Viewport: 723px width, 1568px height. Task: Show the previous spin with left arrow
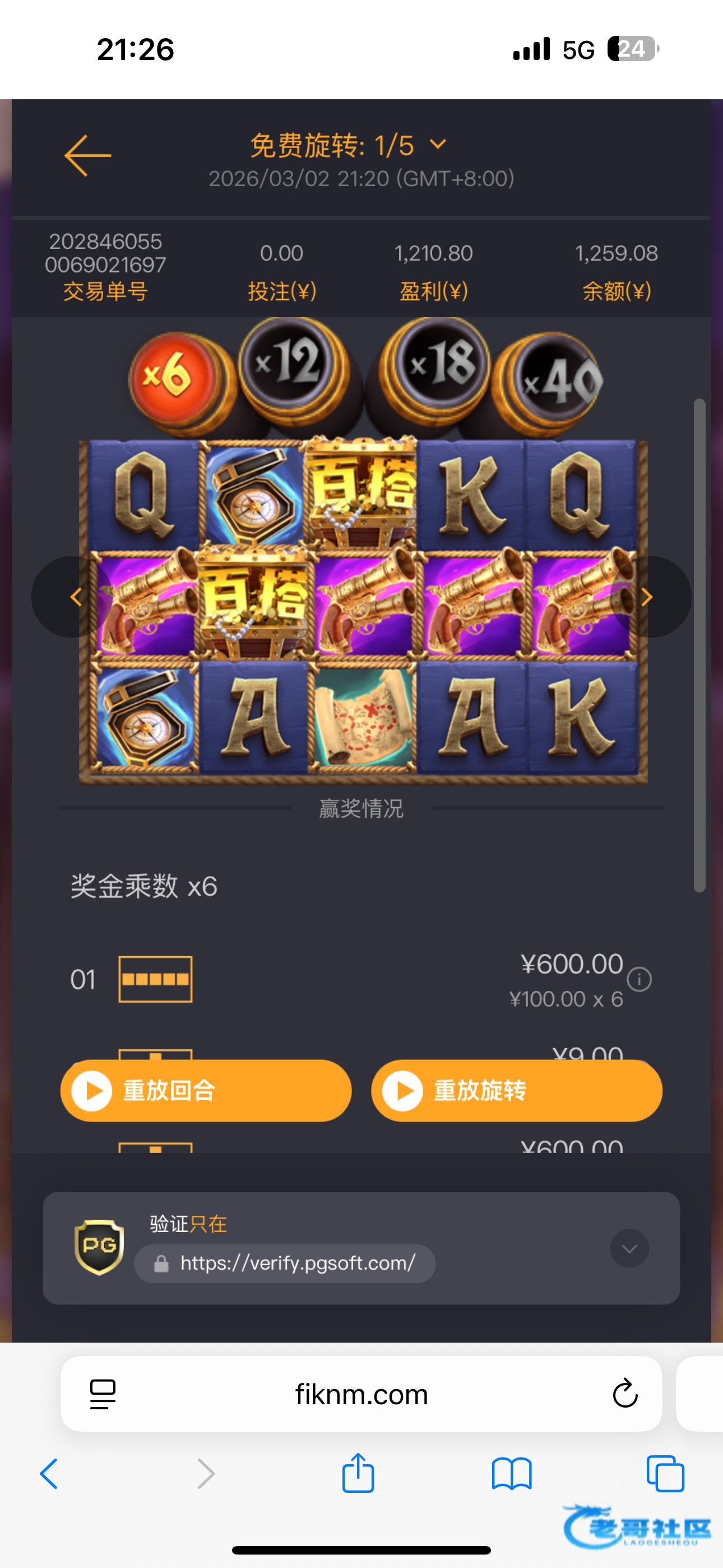tap(76, 597)
